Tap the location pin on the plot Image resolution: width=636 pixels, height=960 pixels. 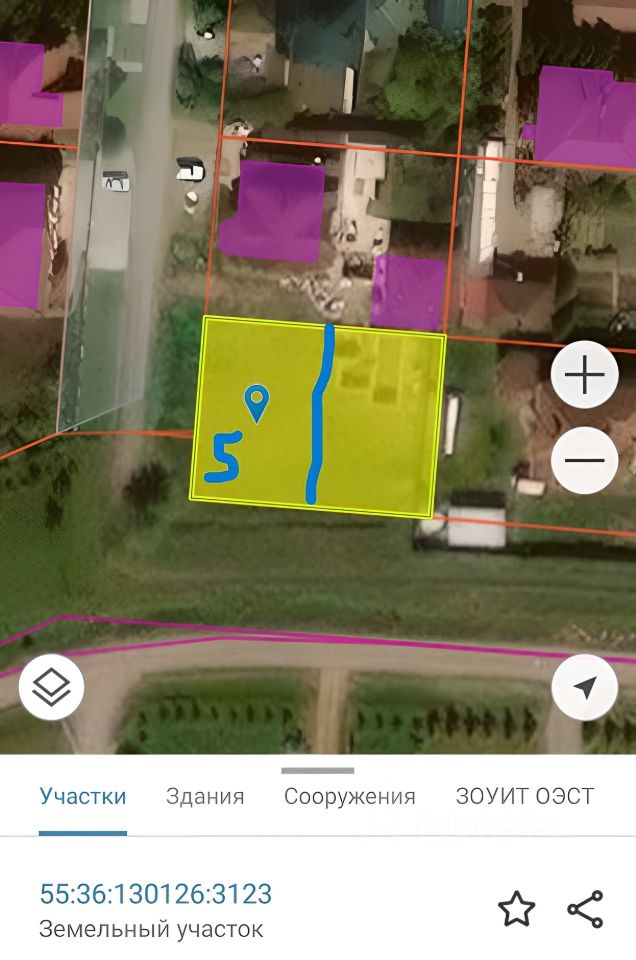pos(257,403)
